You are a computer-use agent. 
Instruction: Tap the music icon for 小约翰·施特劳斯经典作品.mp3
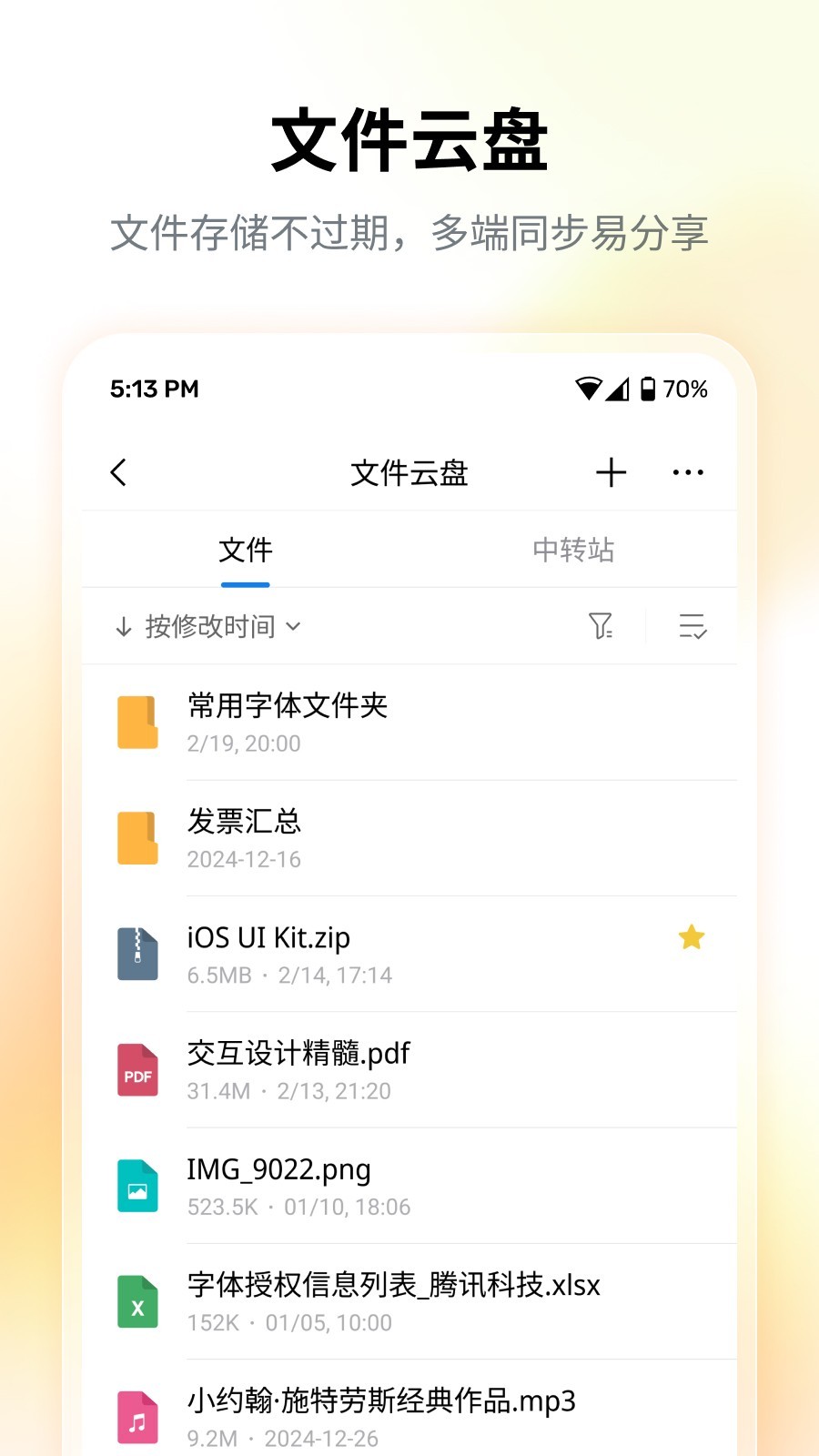pos(136,1417)
